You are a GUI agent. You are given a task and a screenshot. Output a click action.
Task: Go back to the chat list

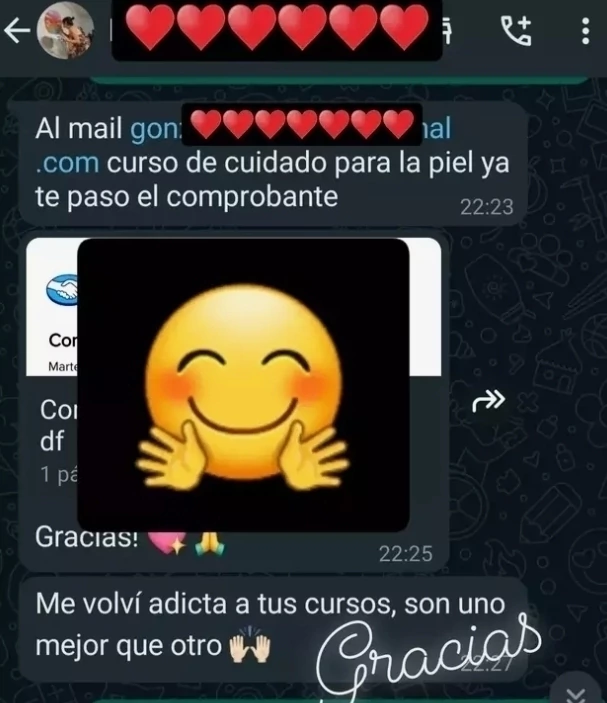[x=17, y=32]
